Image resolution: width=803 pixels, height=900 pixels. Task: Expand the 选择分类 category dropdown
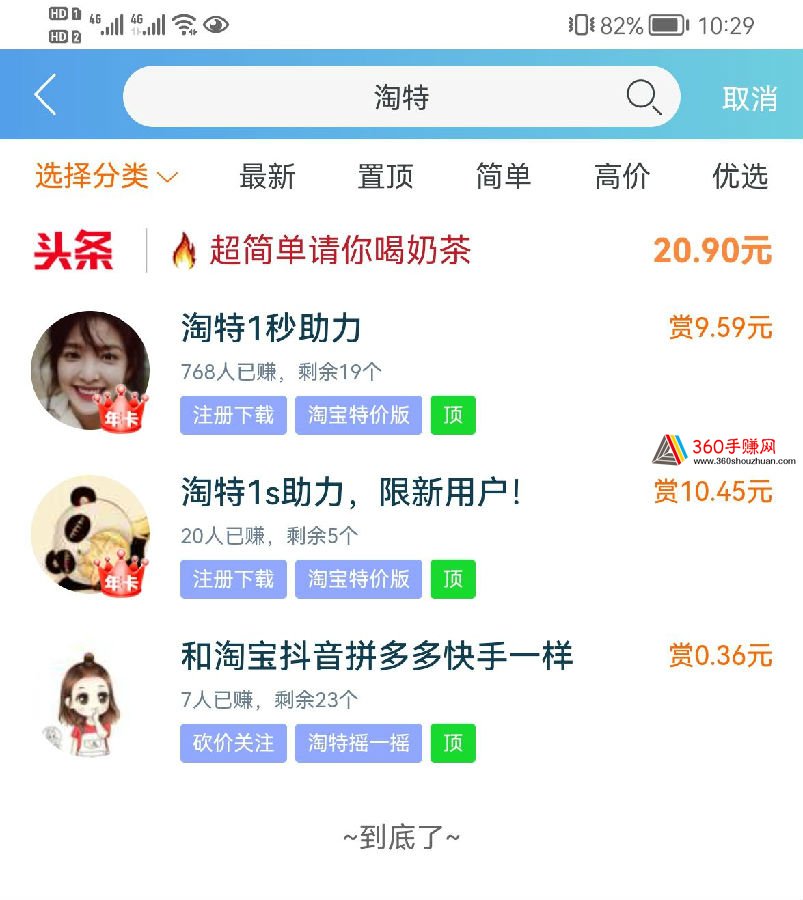pyautogui.click(x=107, y=177)
